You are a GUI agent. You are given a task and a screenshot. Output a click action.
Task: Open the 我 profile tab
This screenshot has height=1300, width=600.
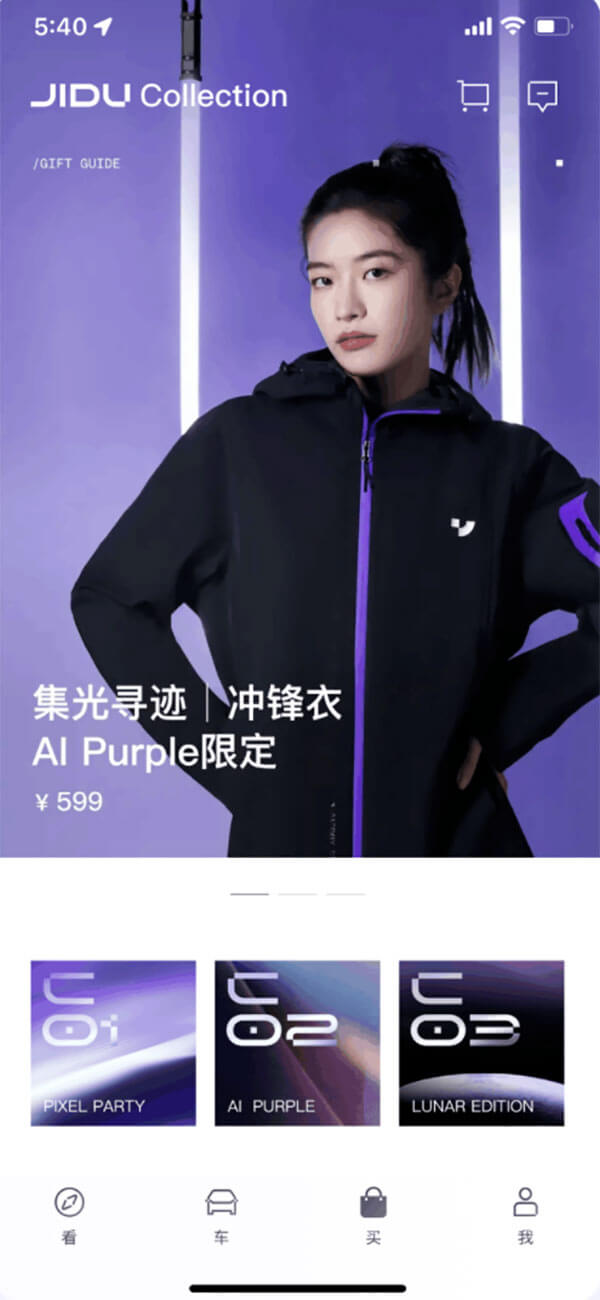click(x=525, y=1214)
